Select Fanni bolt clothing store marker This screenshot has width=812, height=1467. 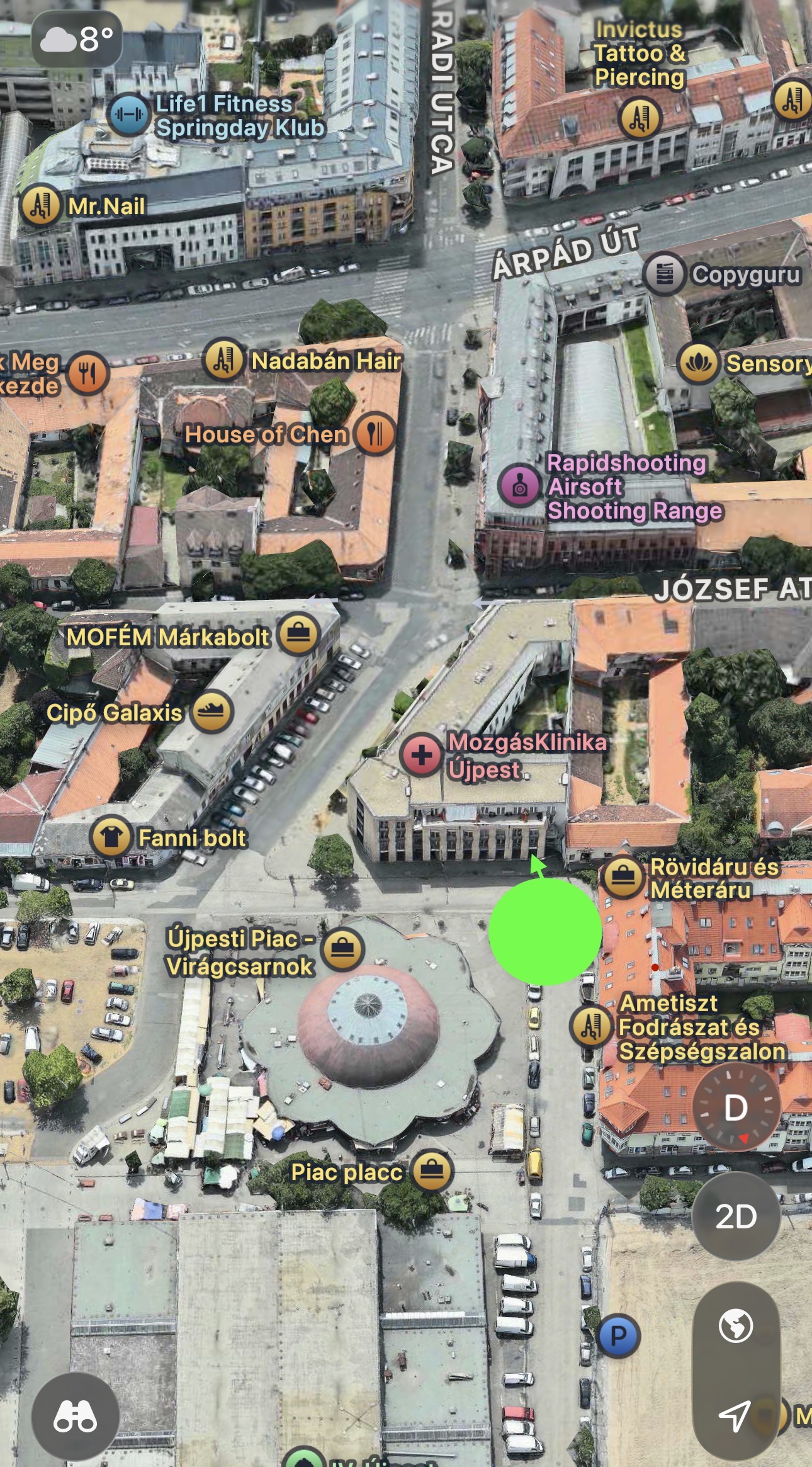coord(111,837)
